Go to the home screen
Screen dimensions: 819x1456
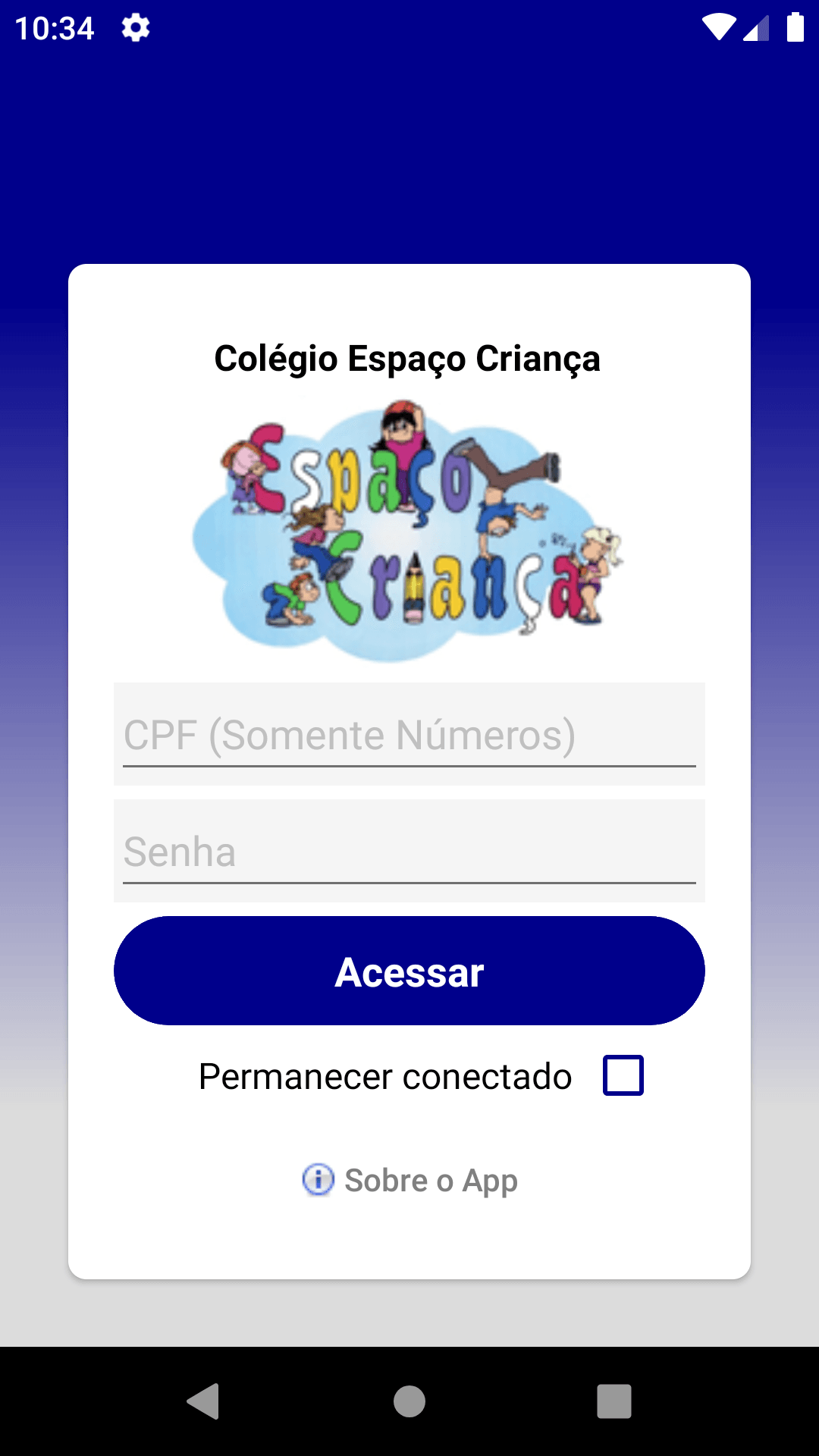pos(409,1401)
